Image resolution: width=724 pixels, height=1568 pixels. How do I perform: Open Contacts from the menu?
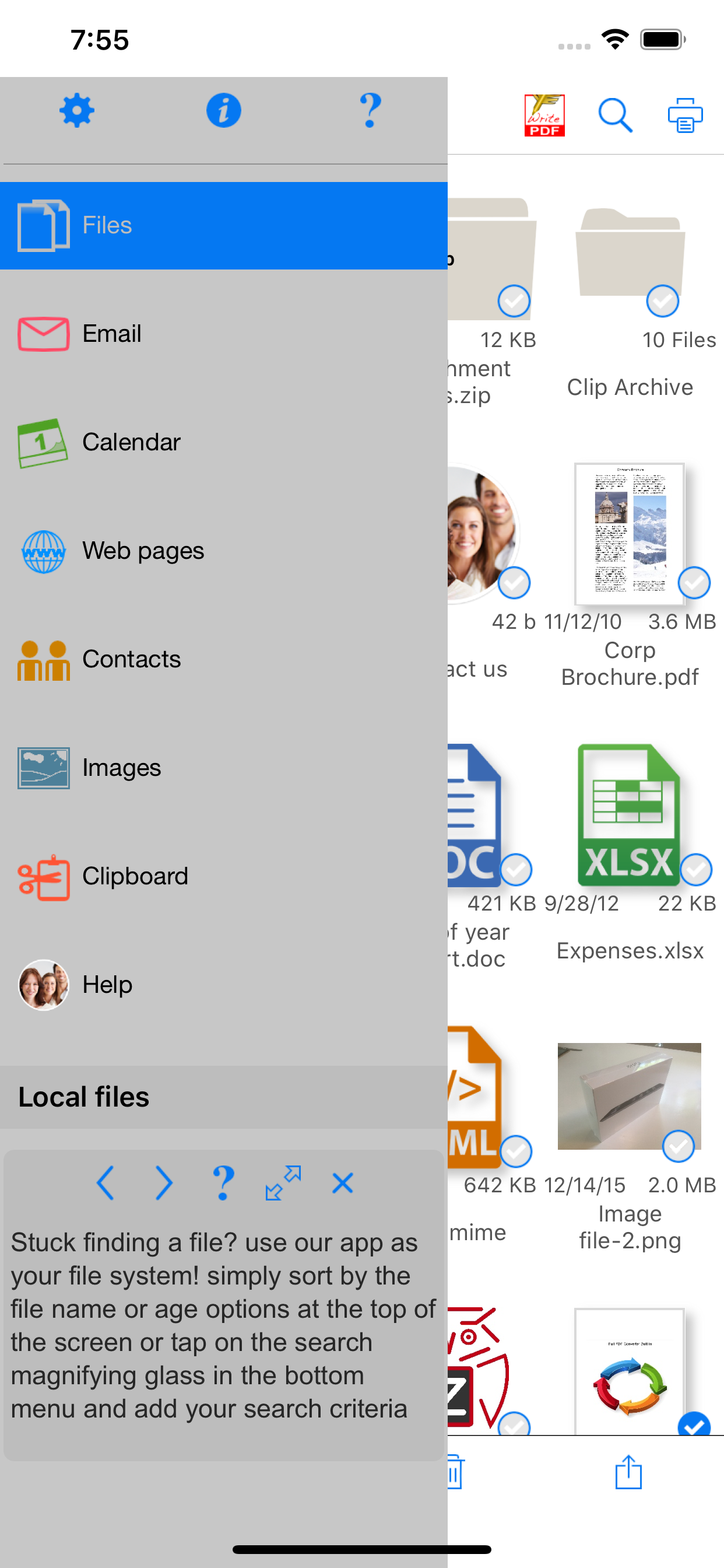pyautogui.click(x=224, y=659)
